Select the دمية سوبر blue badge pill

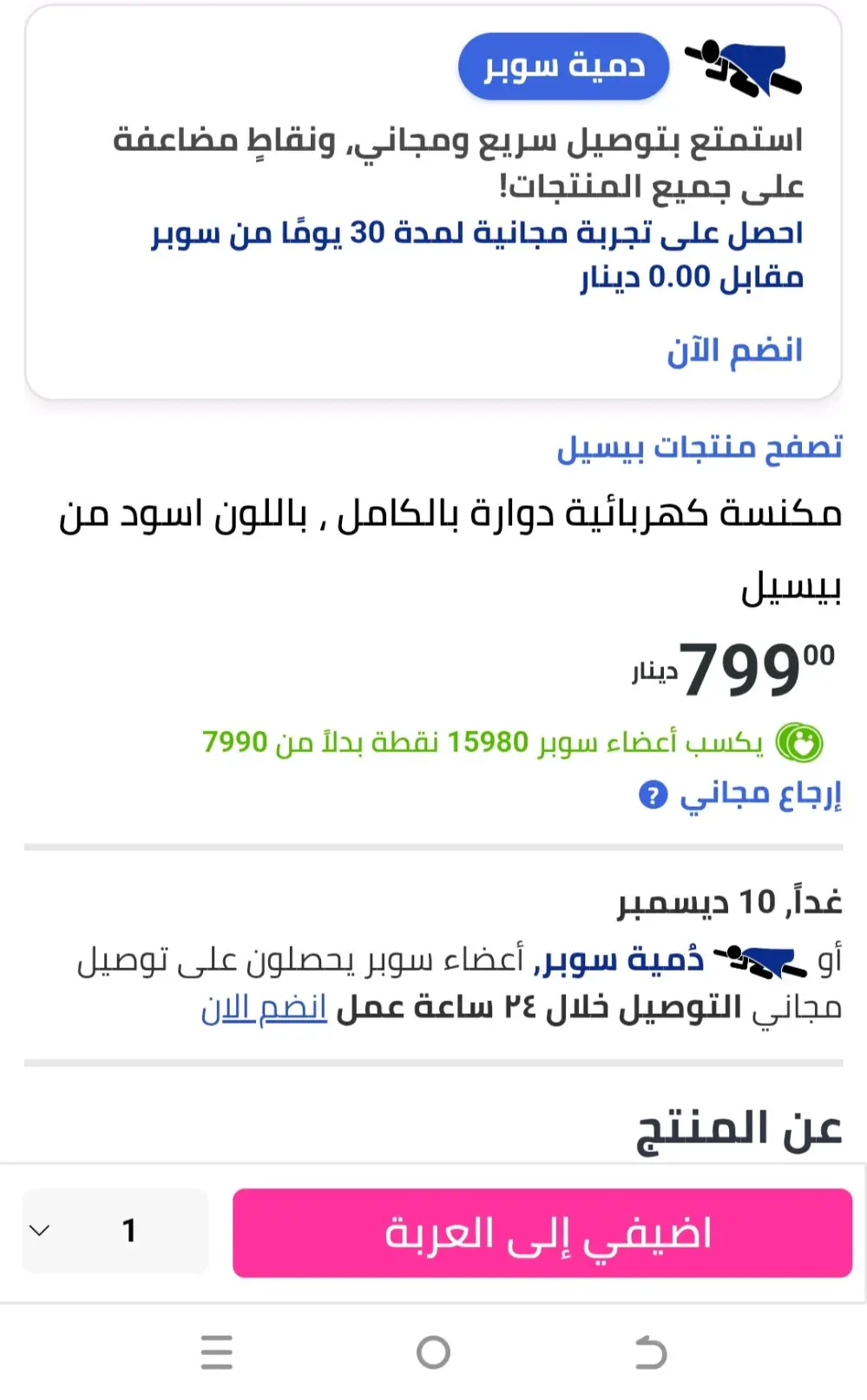[x=562, y=67]
